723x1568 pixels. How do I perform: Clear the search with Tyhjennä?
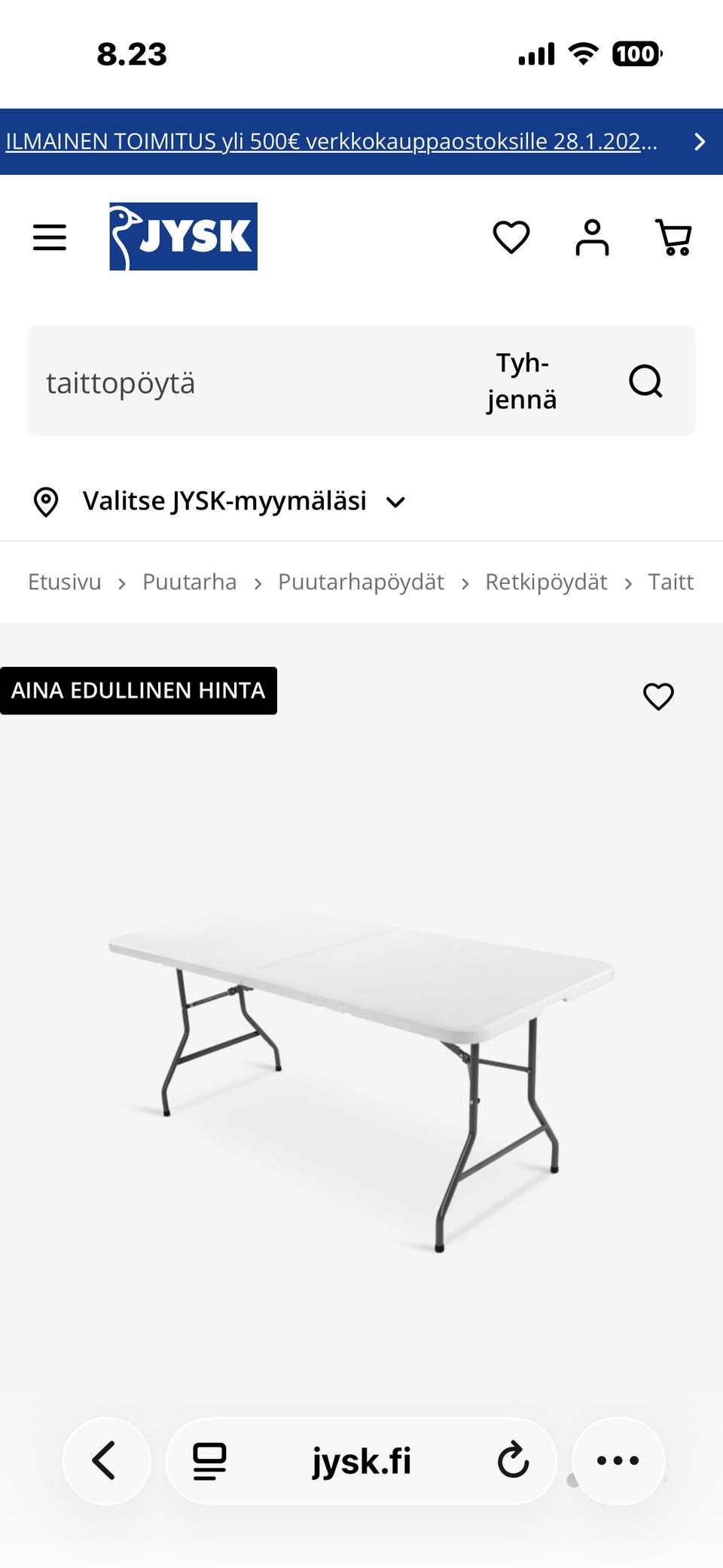point(520,381)
